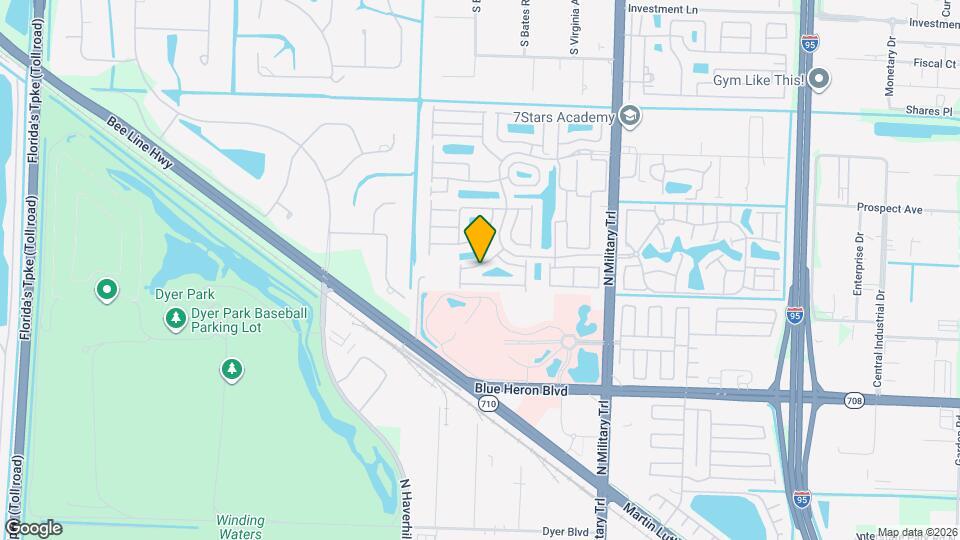Select the Gym Like This! pin
960x540 pixels.
(820, 79)
